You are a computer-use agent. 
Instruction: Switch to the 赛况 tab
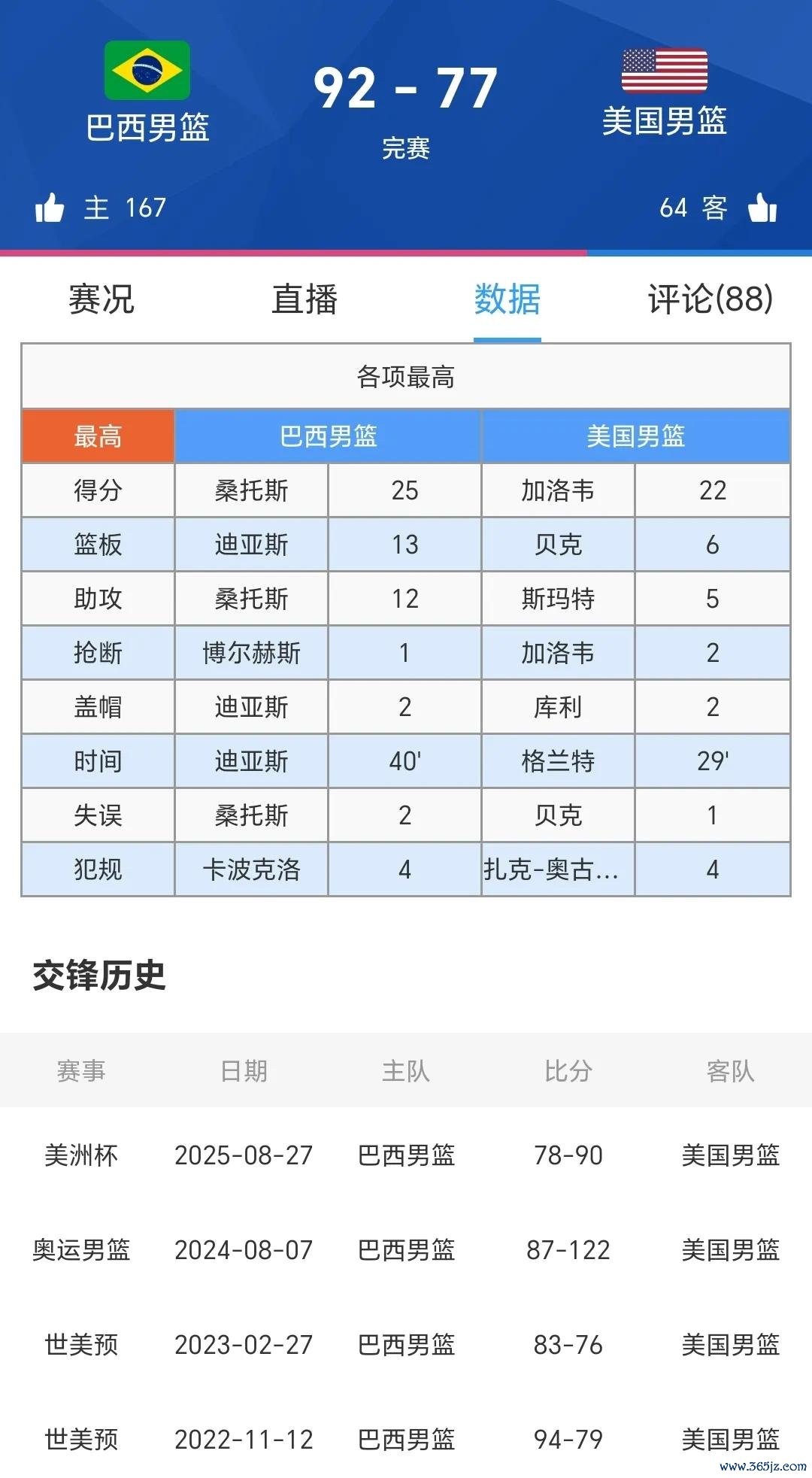[101, 299]
